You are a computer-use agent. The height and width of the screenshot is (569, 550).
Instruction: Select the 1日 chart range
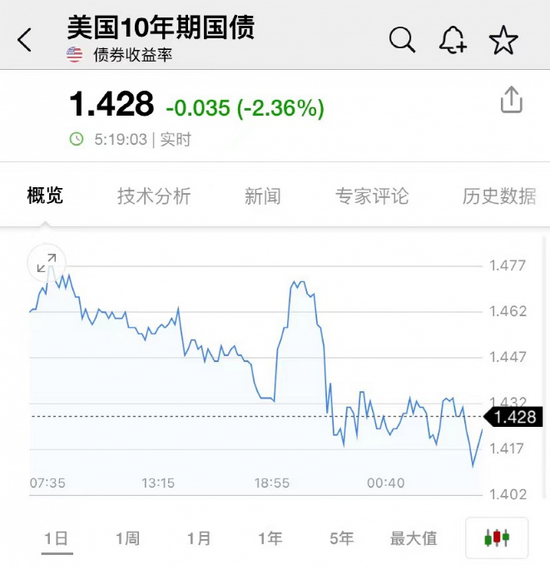click(57, 539)
